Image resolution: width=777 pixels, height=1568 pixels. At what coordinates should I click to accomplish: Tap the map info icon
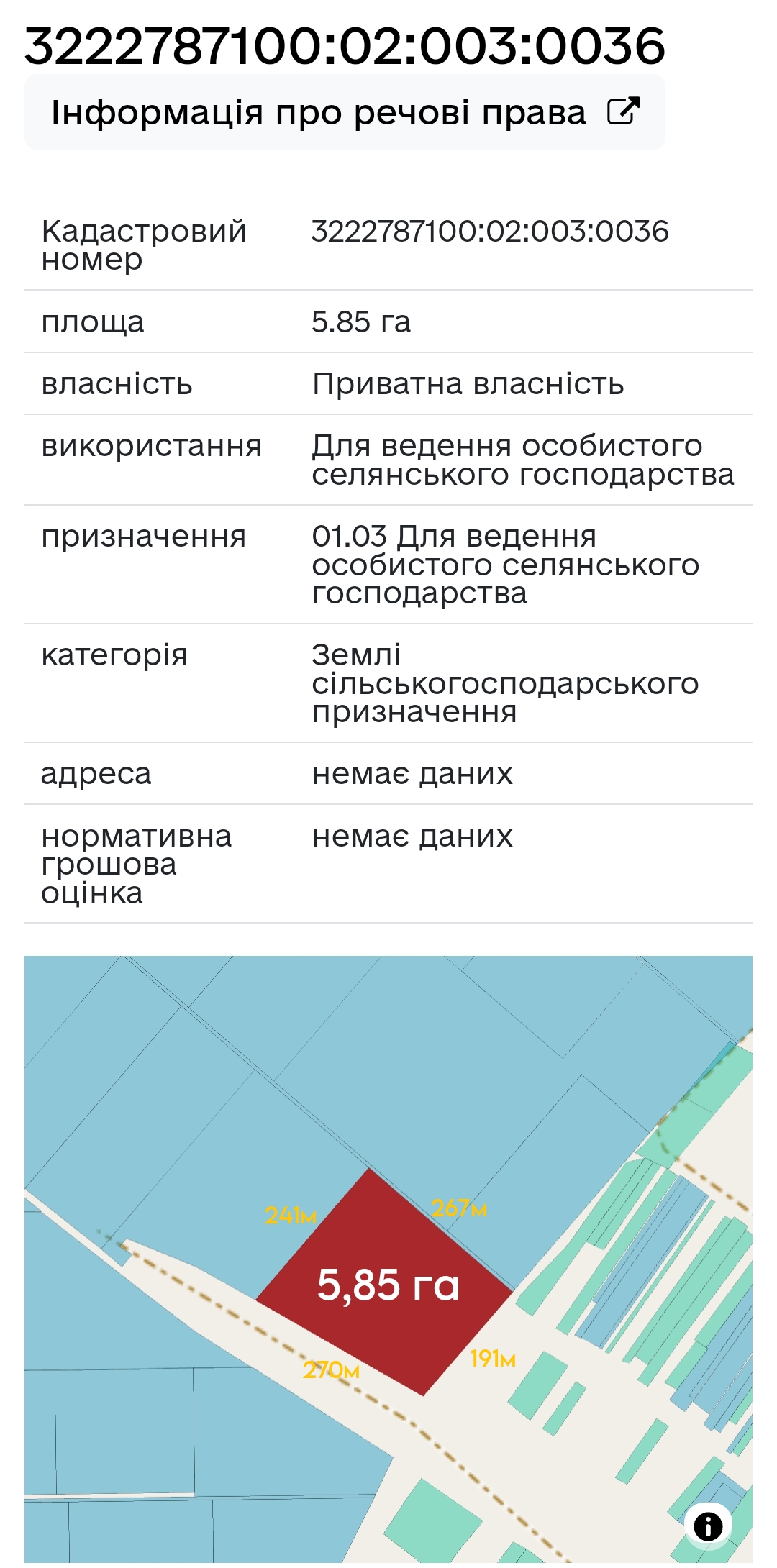[x=708, y=1525]
